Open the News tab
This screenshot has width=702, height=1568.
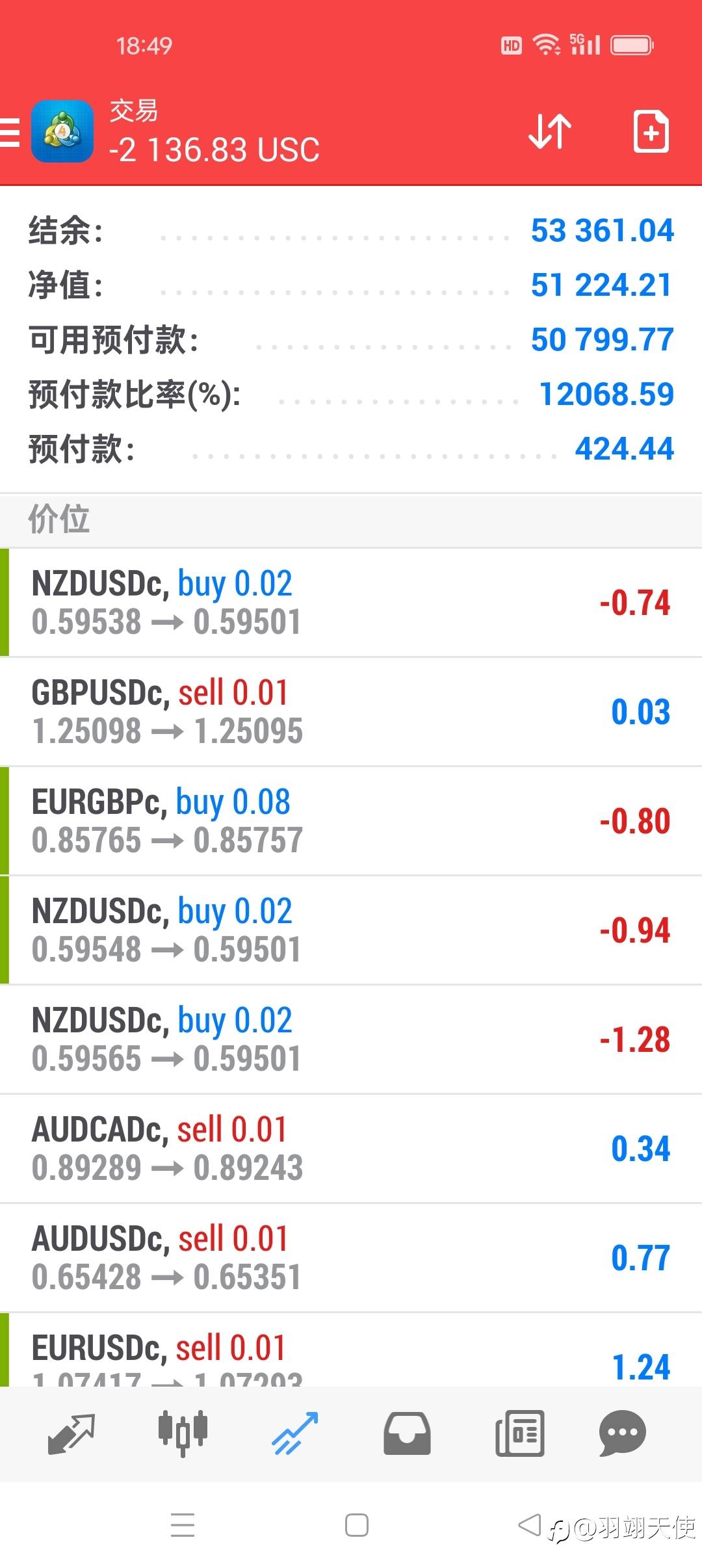[519, 1434]
